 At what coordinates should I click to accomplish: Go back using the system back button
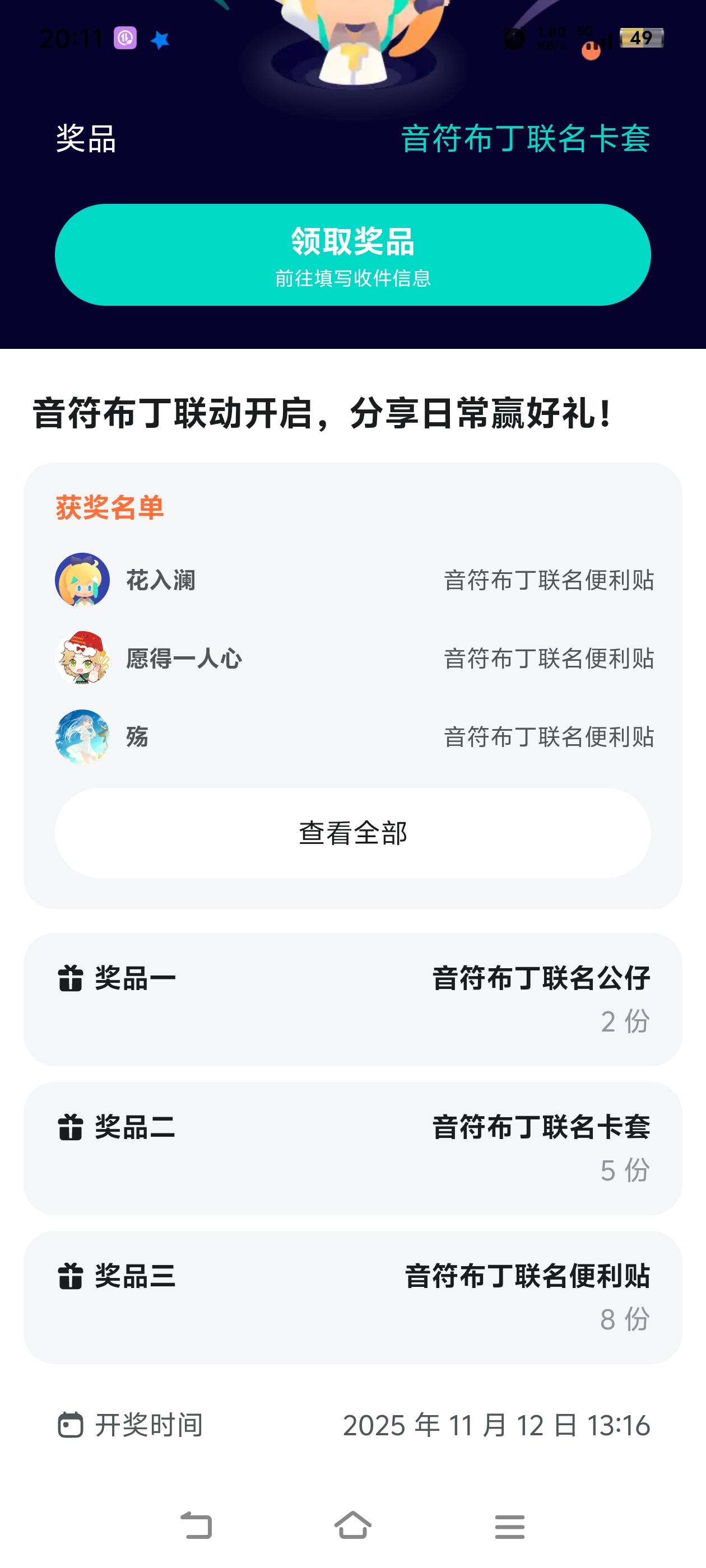point(196,1526)
